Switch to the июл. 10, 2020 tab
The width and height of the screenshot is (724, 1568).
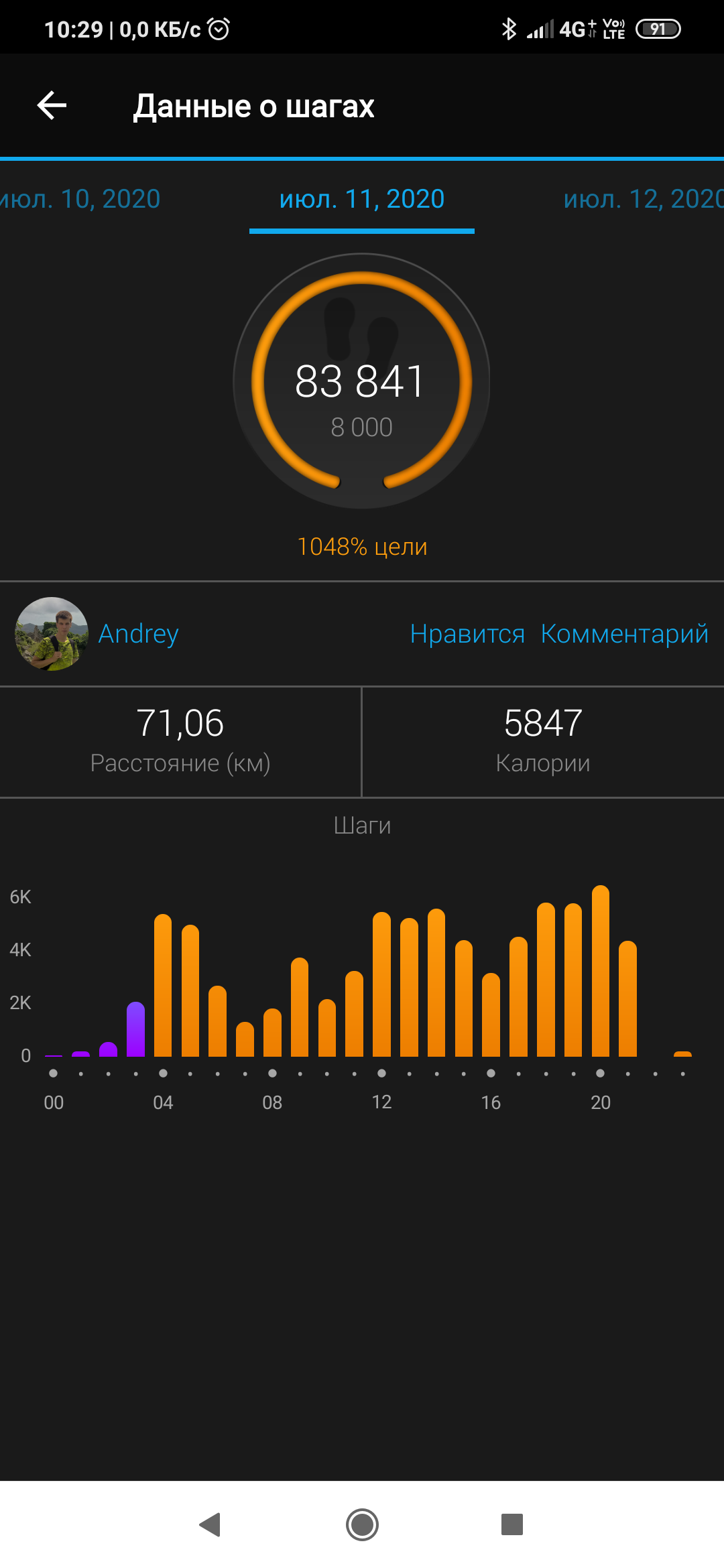tap(80, 199)
